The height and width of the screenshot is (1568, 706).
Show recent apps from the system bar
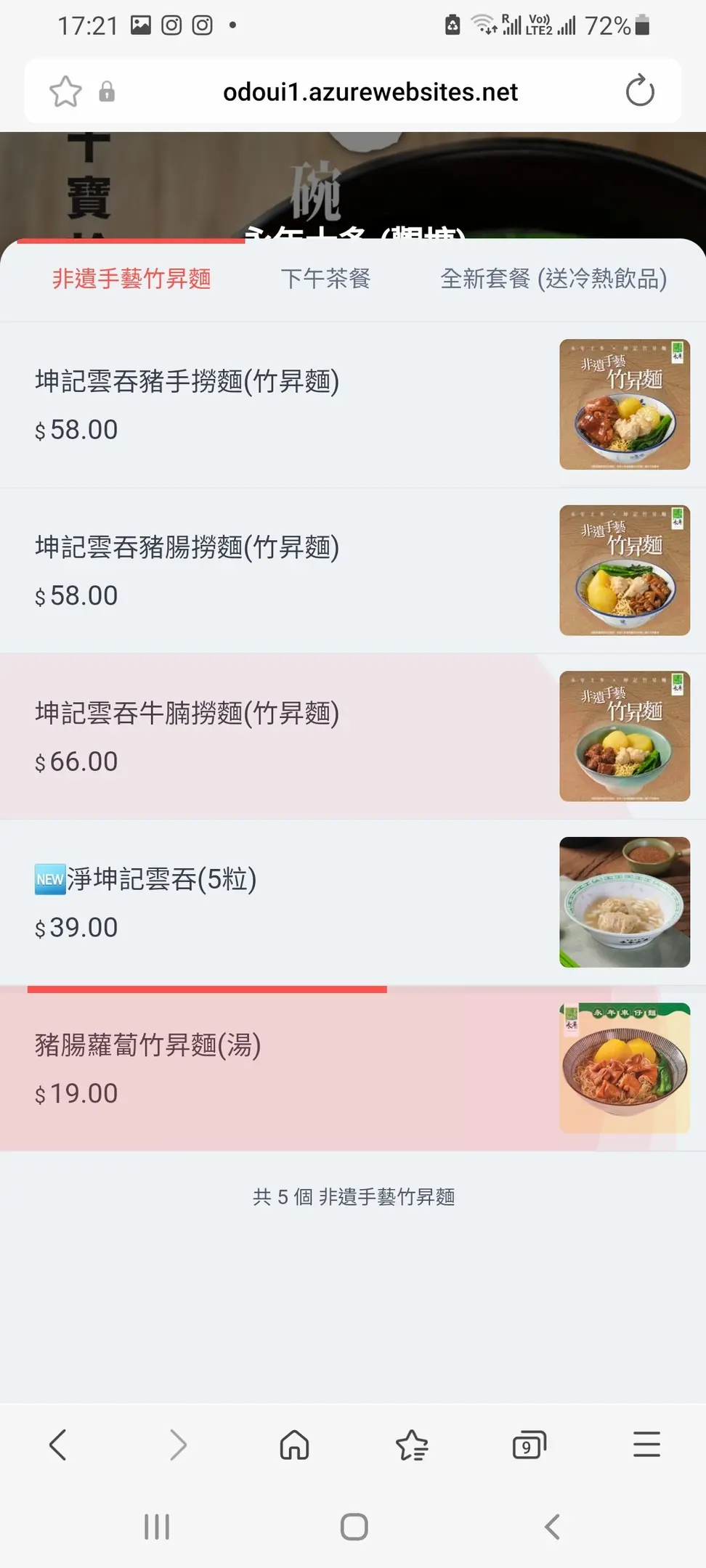[x=157, y=1527]
